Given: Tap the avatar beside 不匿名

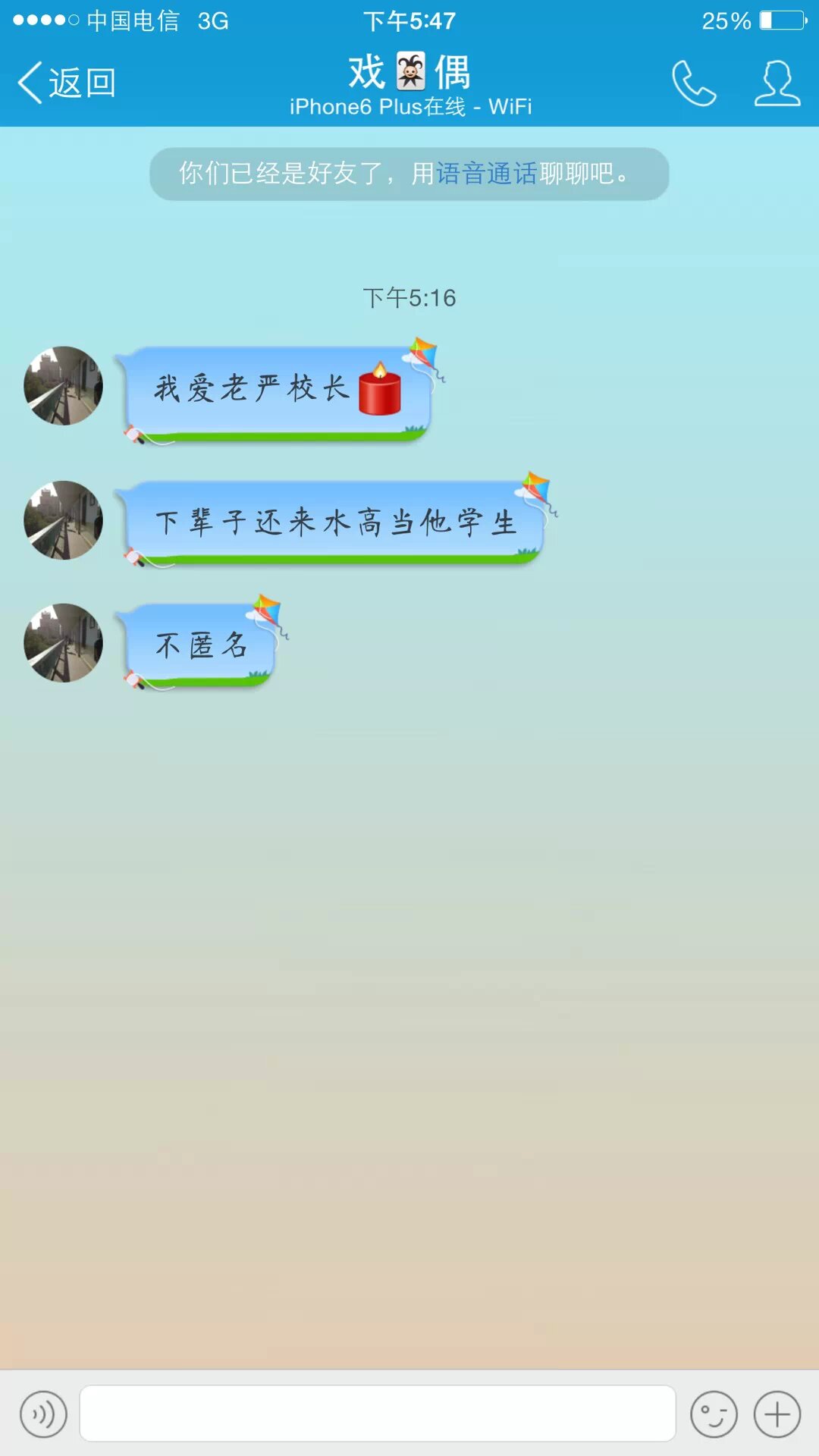Looking at the screenshot, I should point(64,643).
